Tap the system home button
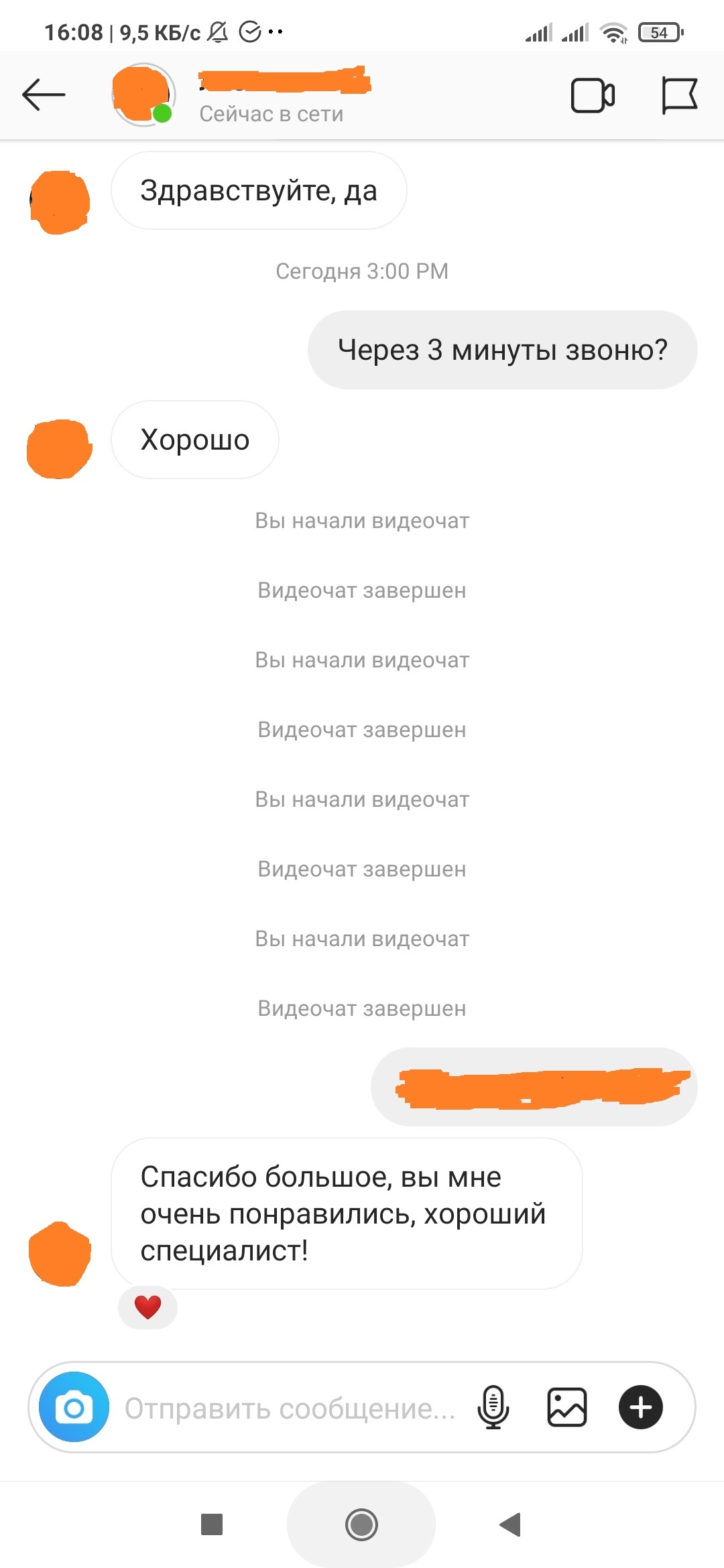This screenshot has height=1568, width=724. coord(361,1524)
